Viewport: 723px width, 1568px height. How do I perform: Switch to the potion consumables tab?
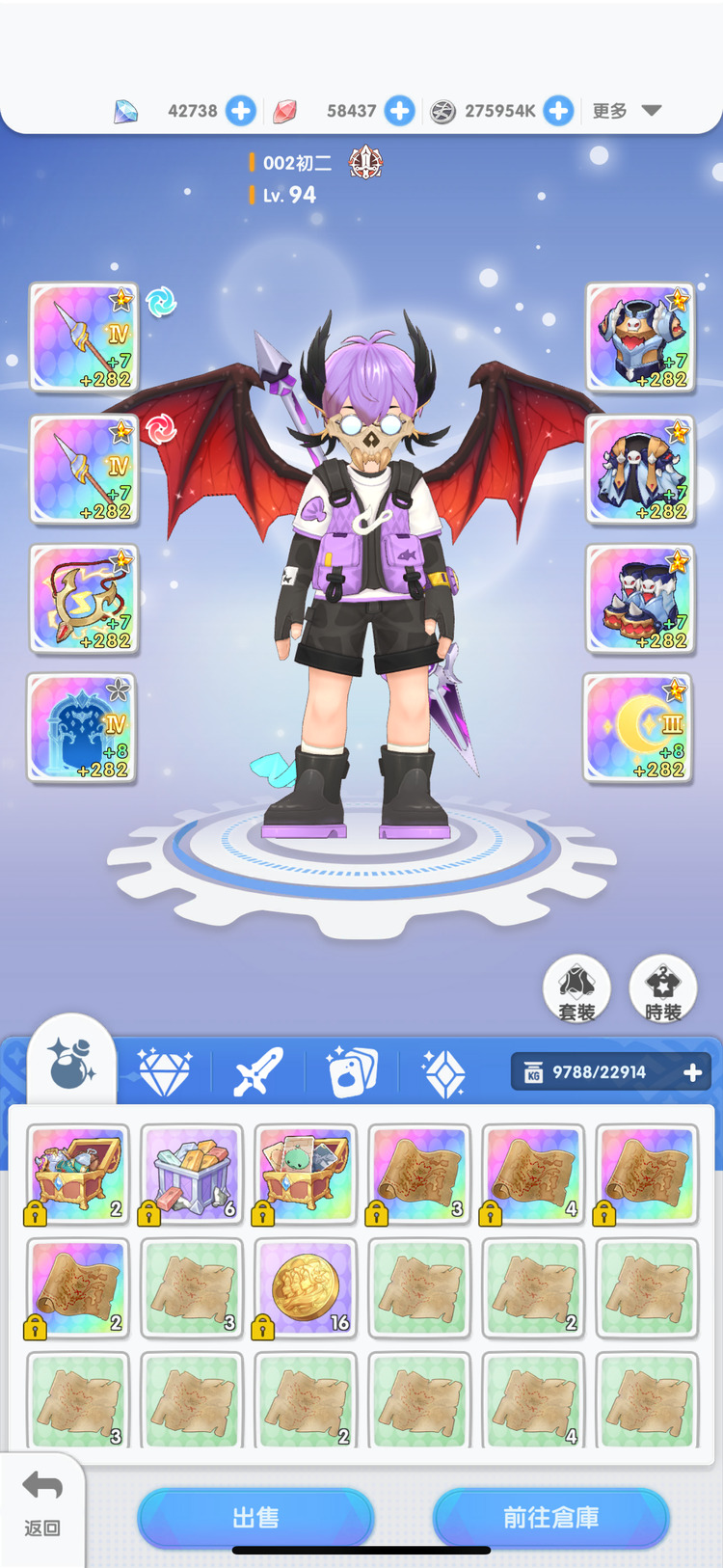[x=71, y=1064]
